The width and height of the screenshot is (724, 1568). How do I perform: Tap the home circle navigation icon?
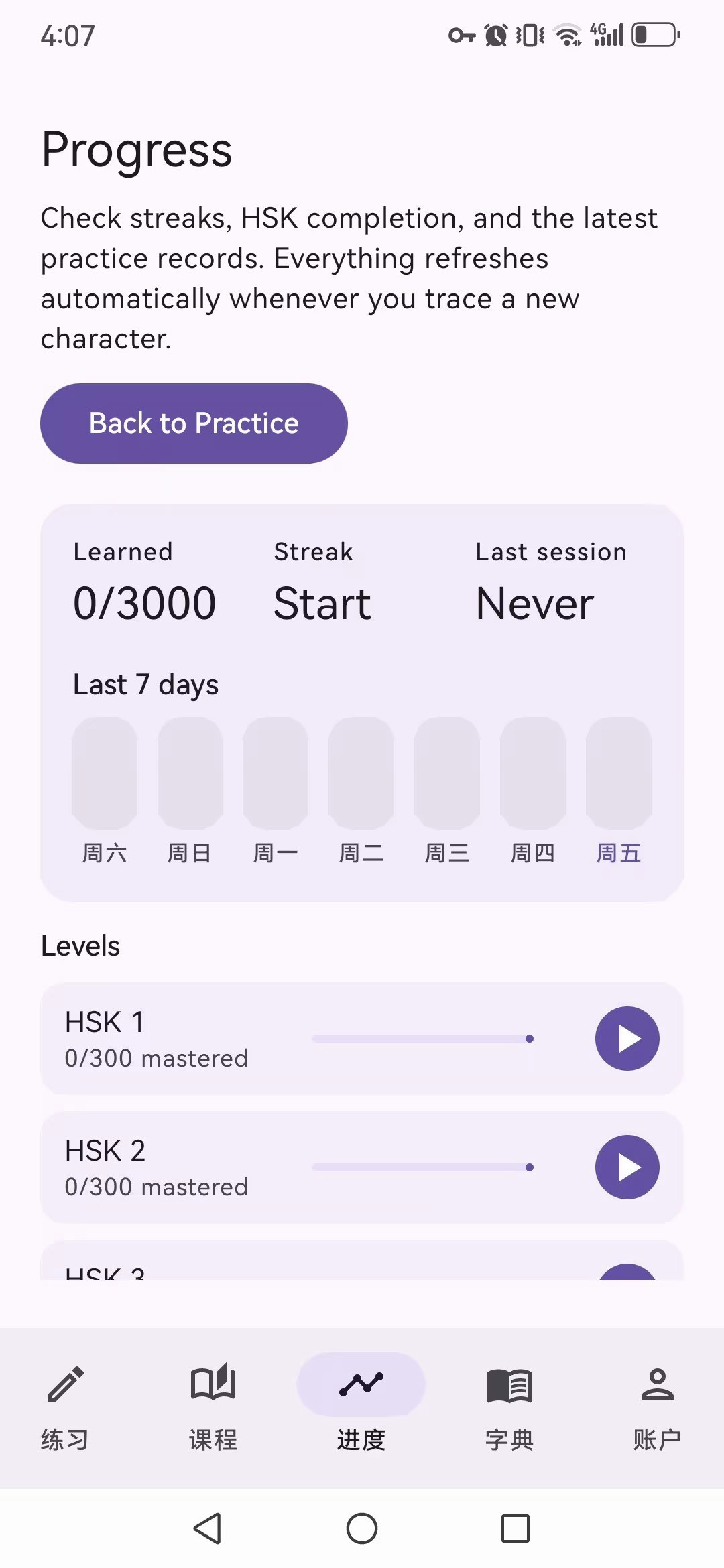[x=361, y=1530]
